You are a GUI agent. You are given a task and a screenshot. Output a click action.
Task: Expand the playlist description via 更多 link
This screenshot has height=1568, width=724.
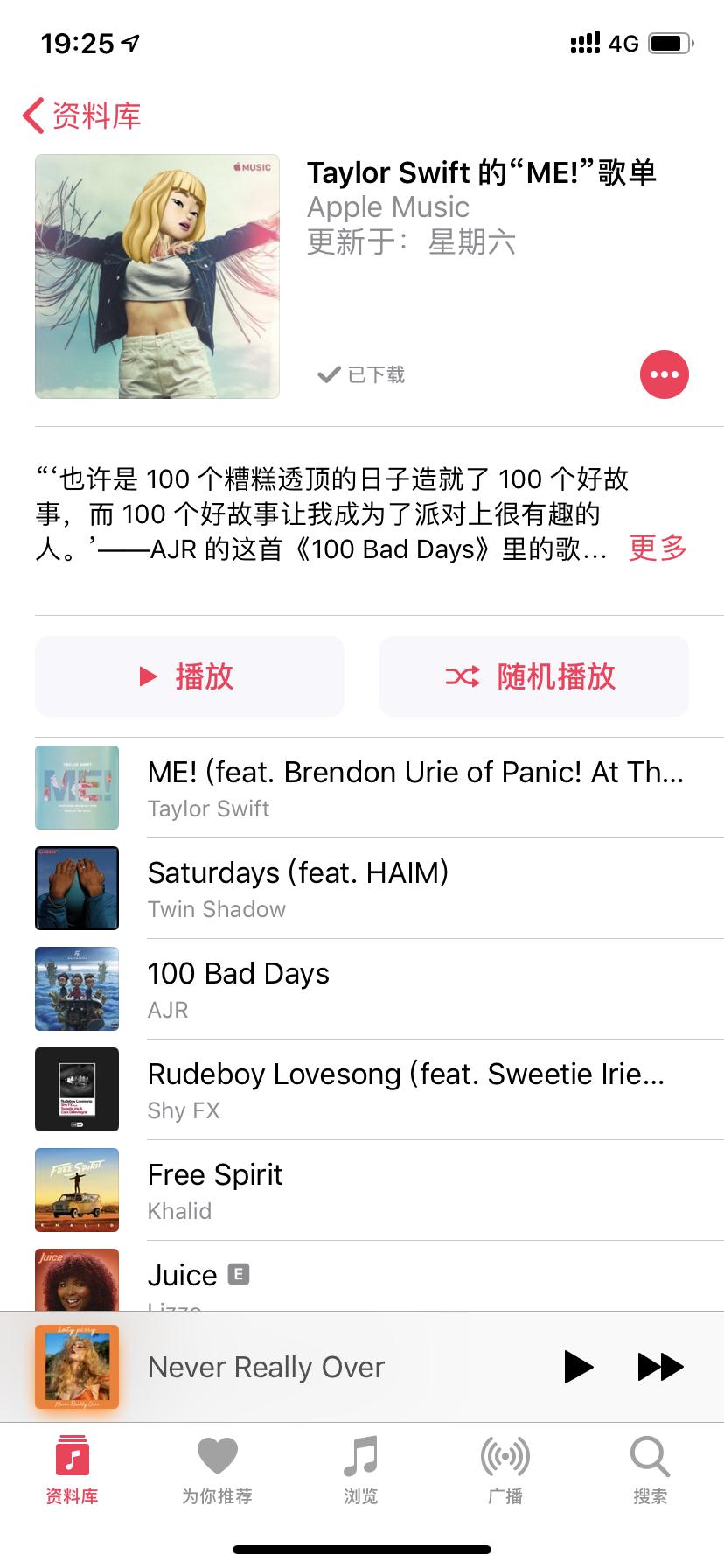tap(658, 549)
